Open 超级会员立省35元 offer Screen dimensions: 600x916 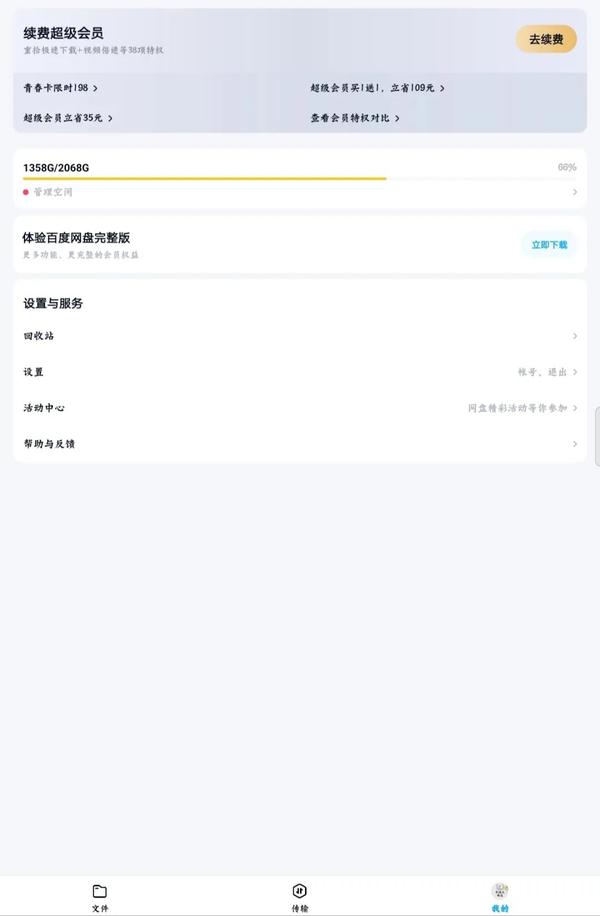(68, 118)
